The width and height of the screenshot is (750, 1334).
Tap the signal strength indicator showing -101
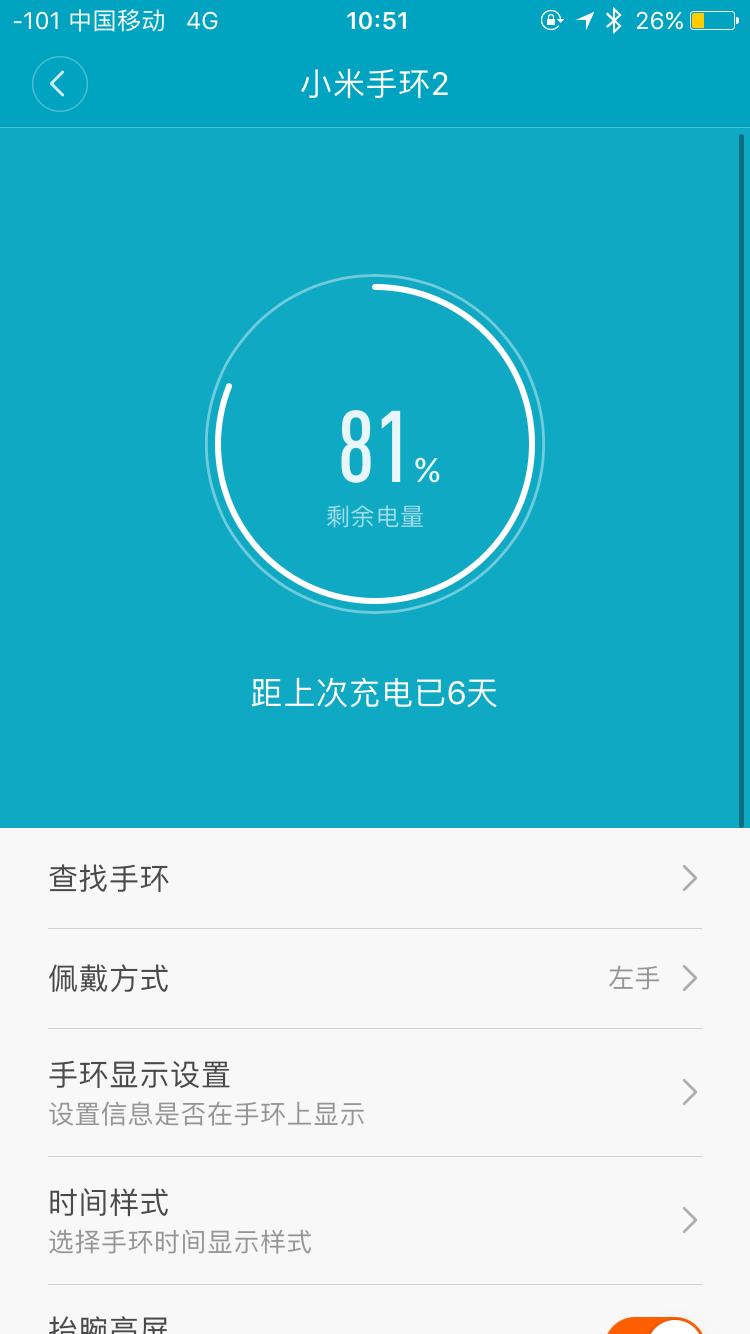[x=30, y=19]
